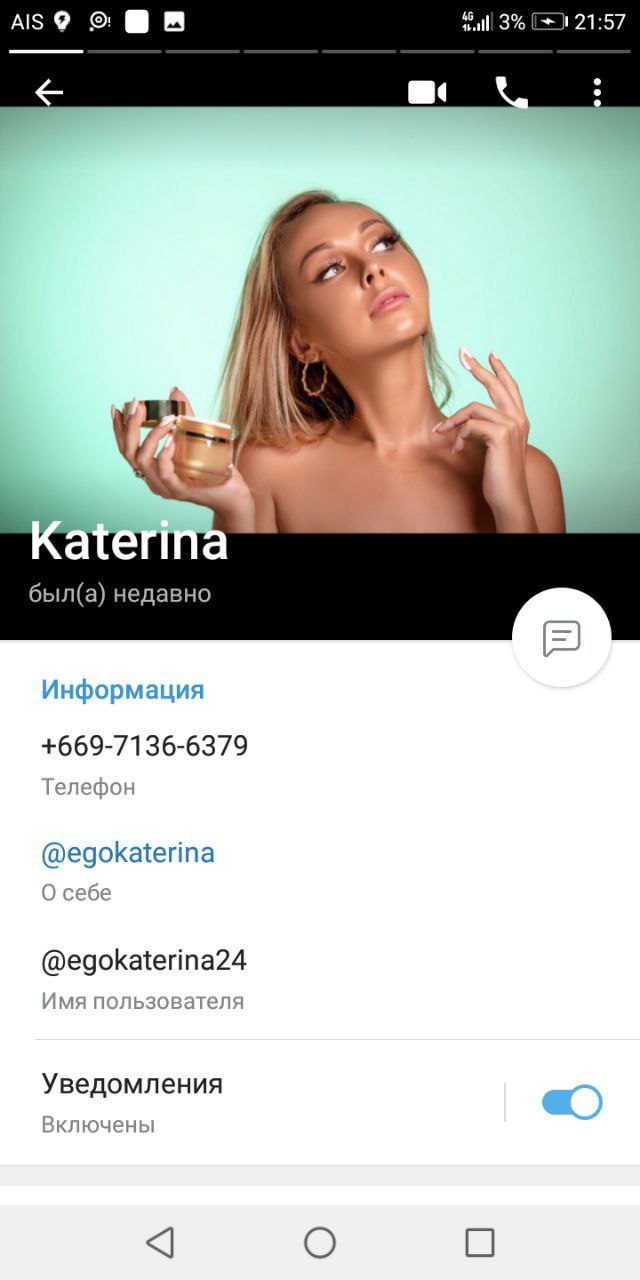Tap the system home button

click(x=320, y=1242)
